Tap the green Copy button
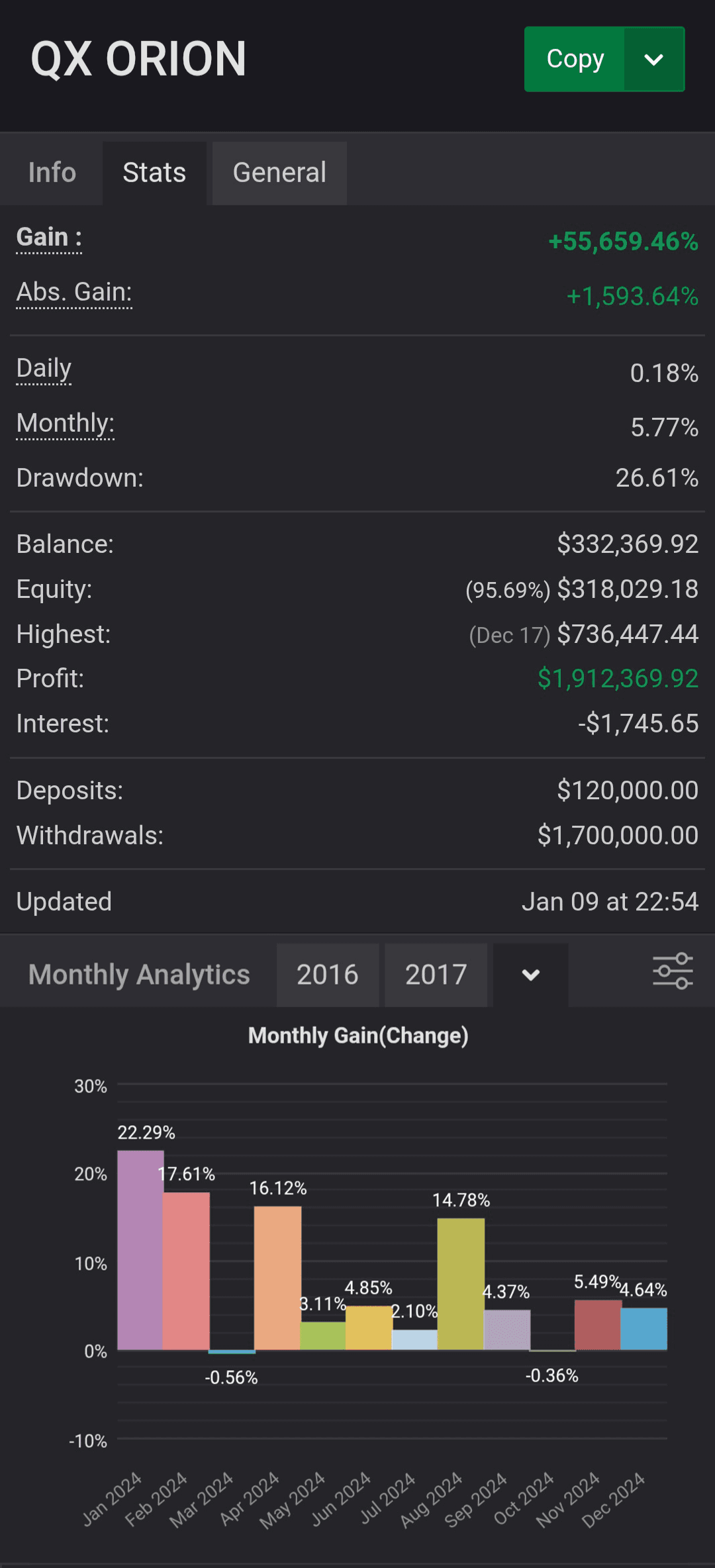This screenshot has height=1568, width=715. [x=575, y=59]
